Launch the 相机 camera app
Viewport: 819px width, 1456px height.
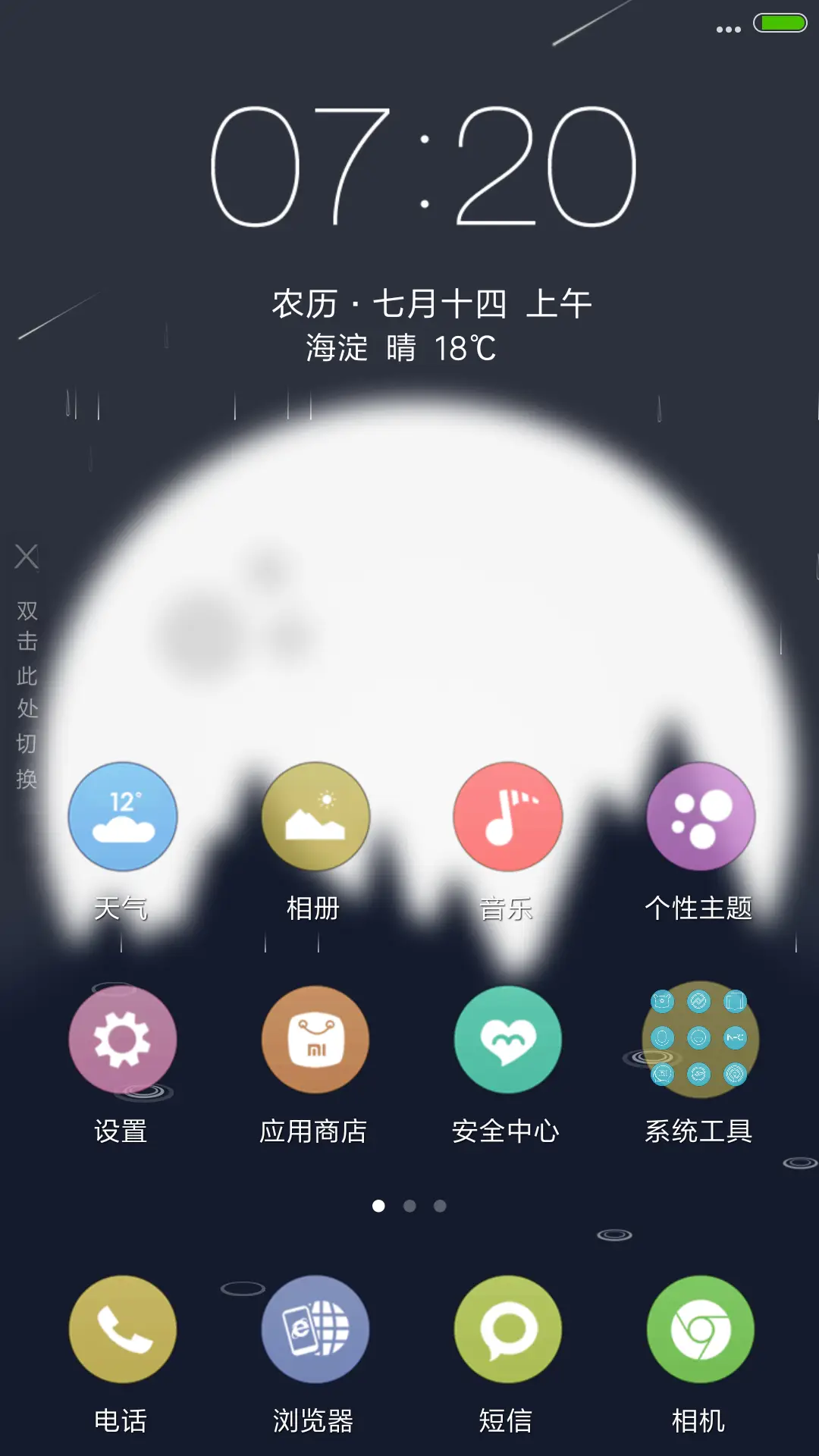(x=699, y=1329)
